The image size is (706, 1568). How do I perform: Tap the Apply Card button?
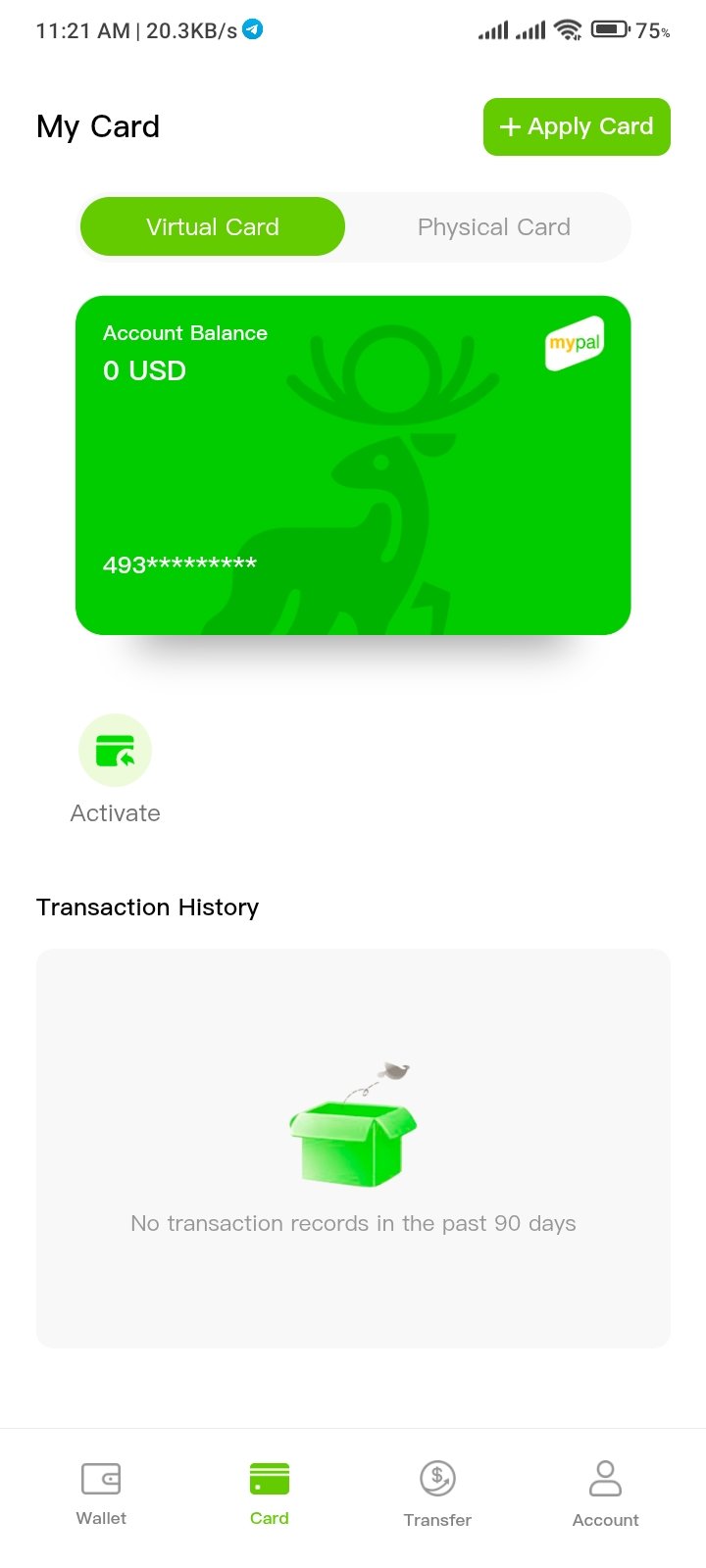tap(577, 126)
